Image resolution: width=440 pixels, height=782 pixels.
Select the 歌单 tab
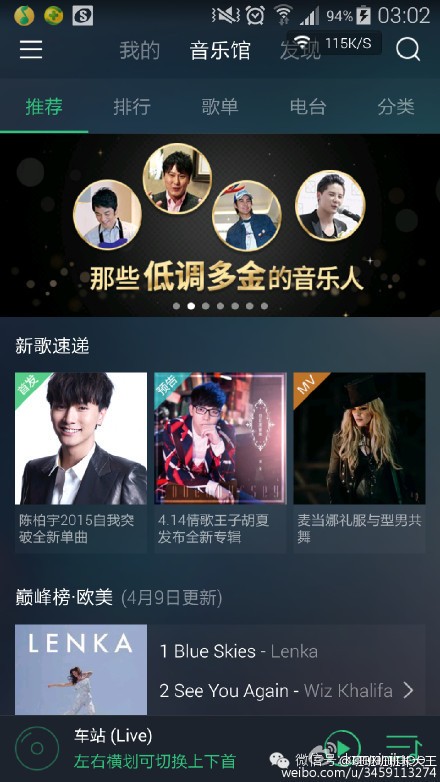point(220,106)
